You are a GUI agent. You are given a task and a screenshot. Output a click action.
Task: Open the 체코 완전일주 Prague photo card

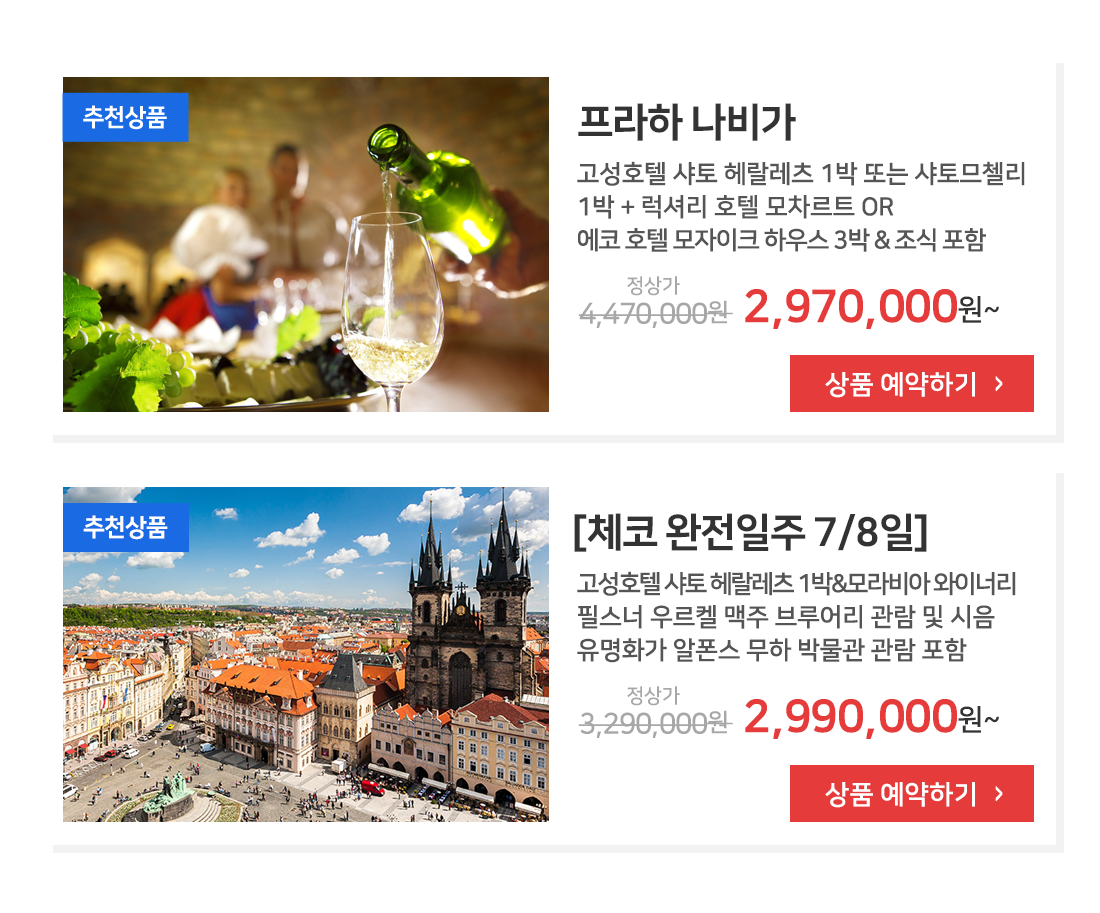[305, 655]
